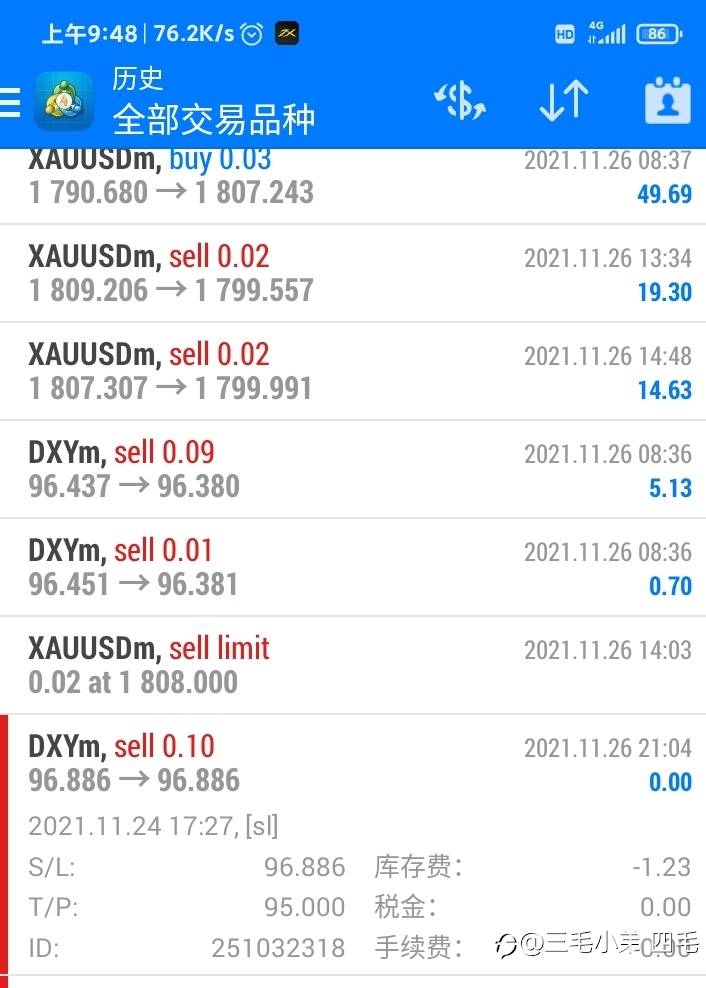Viewport: 706px width, 988px height.
Task: Open the side menu drawer
Action: pos(12,102)
